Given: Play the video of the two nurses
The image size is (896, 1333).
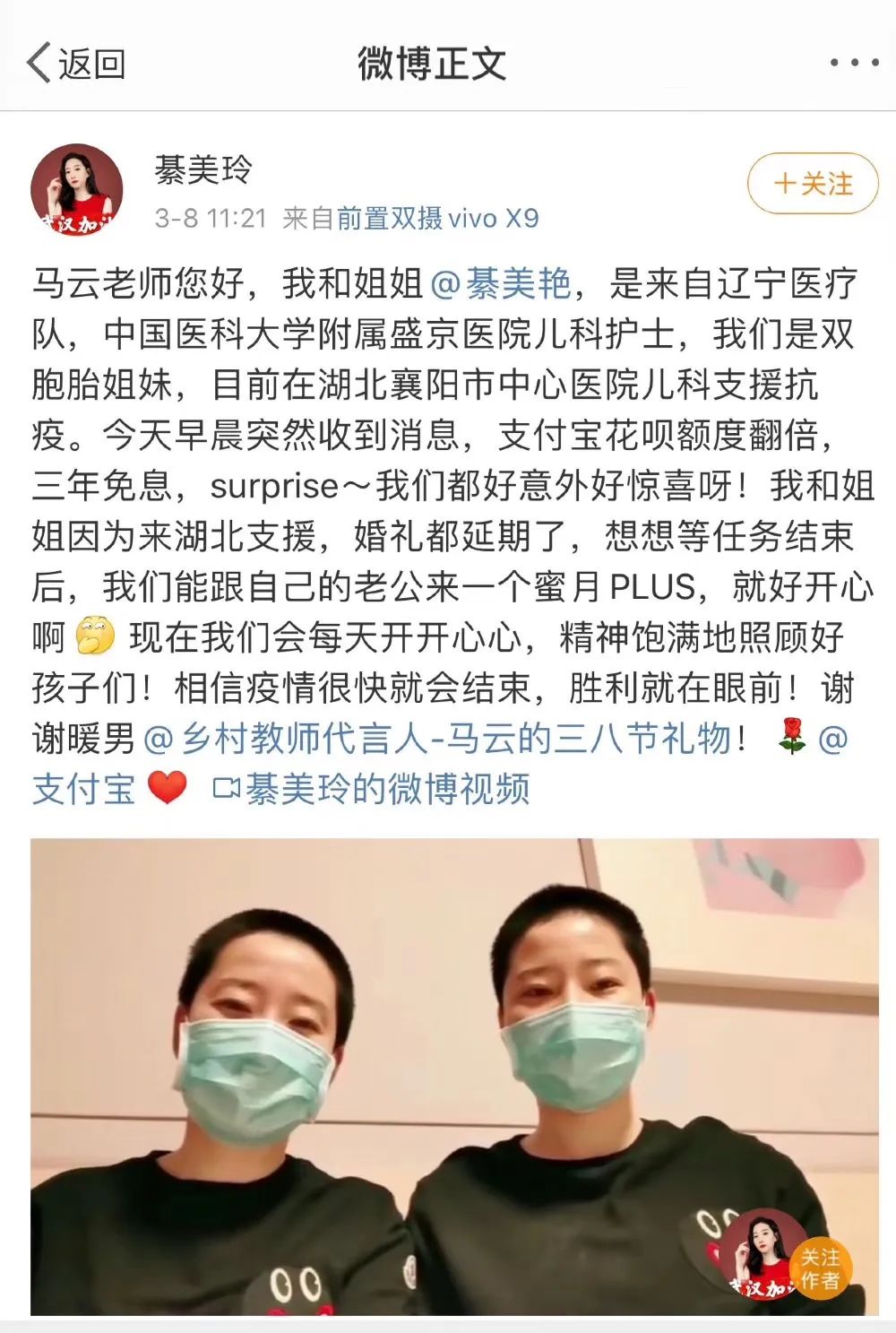Looking at the screenshot, I should 453,1076.
